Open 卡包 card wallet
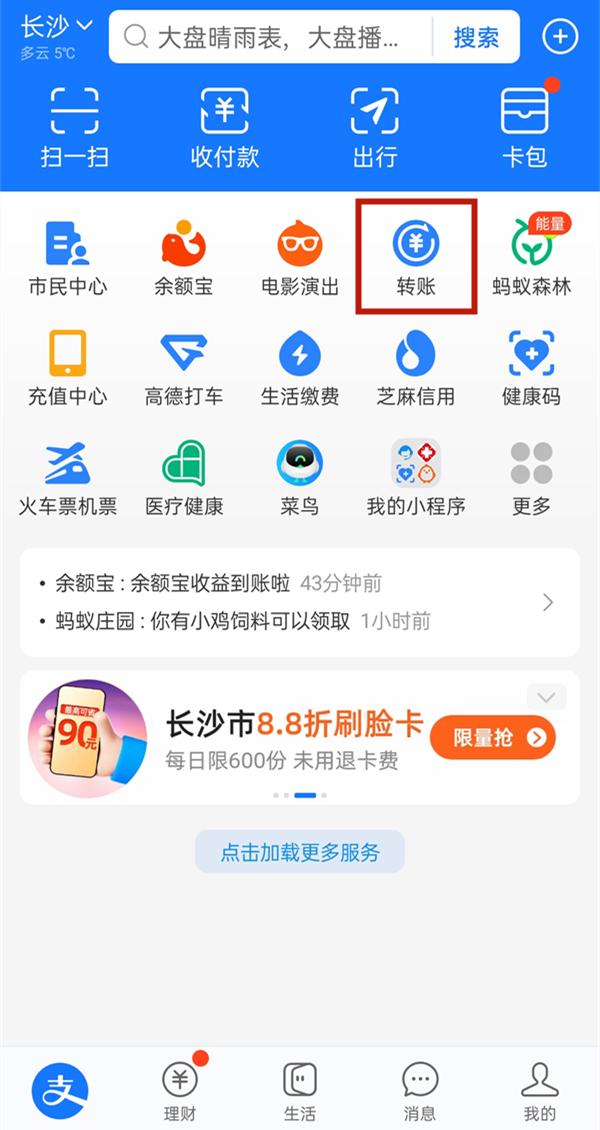The height and width of the screenshot is (1130, 600). point(525,127)
